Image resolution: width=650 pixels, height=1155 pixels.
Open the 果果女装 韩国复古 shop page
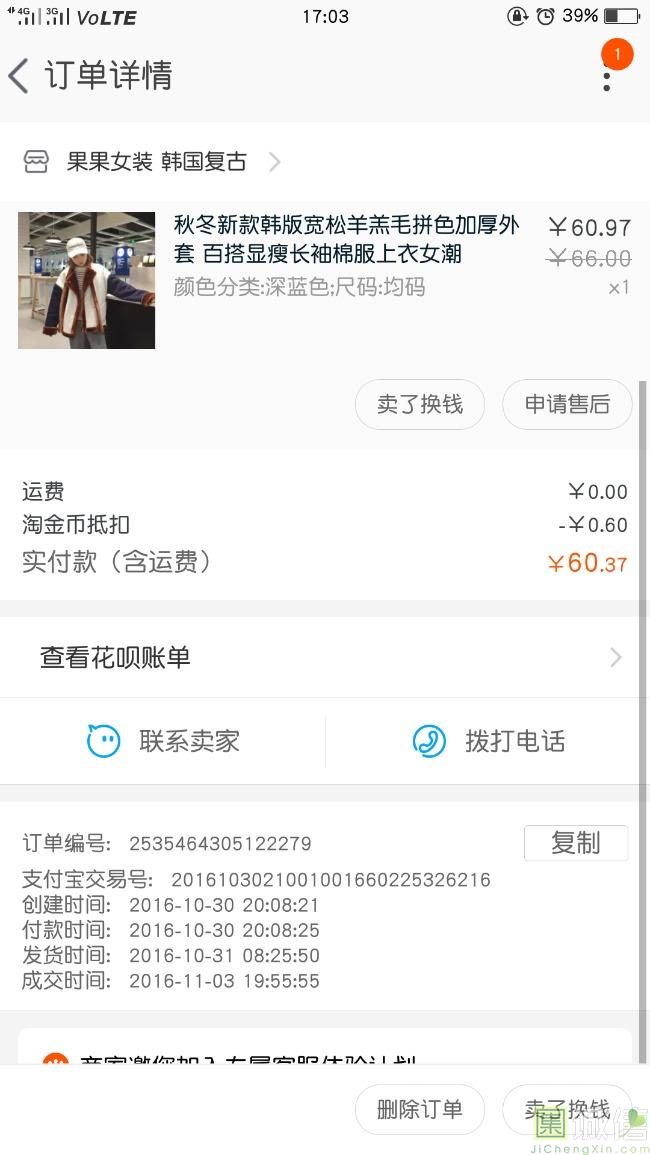point(155,162)
